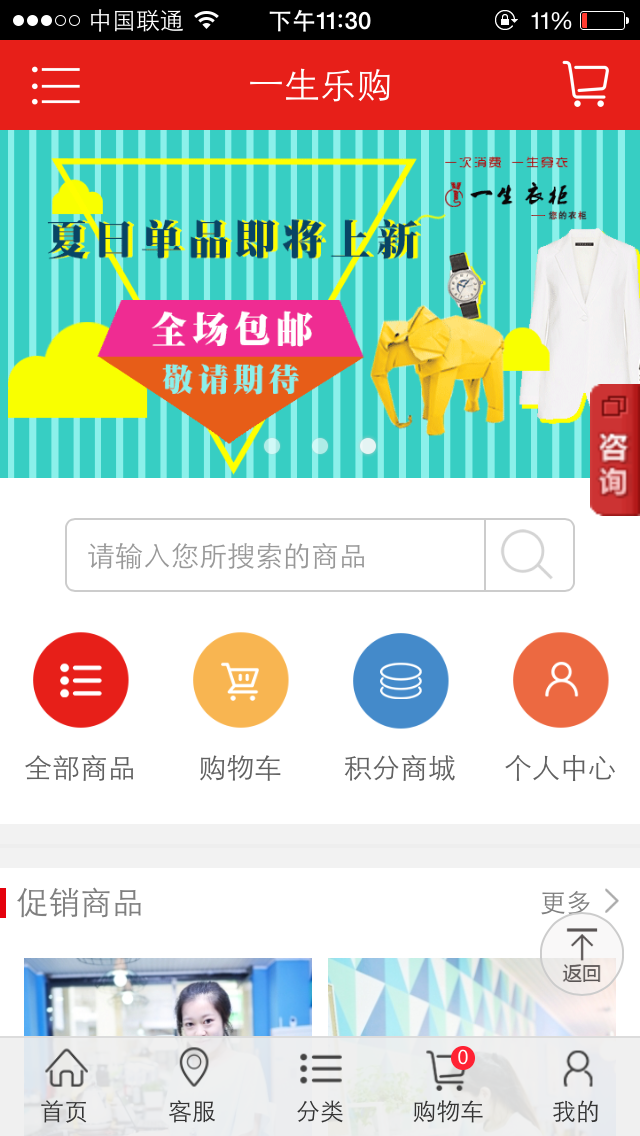The height and width of the screenshot is (1136, 640).
Task: Switch to the 我的 profile tab
Action: (x=576, y=1087)
